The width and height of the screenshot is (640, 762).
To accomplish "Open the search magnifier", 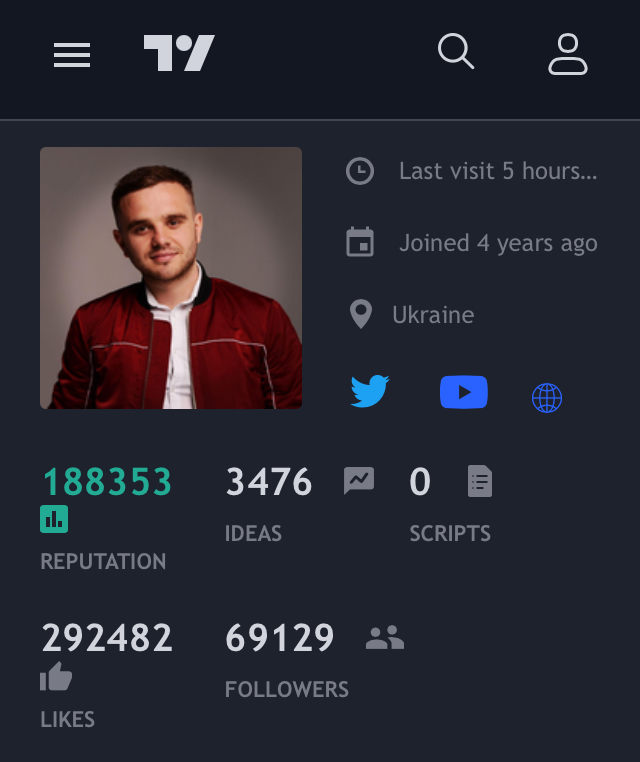I will [x=456, y=51].
